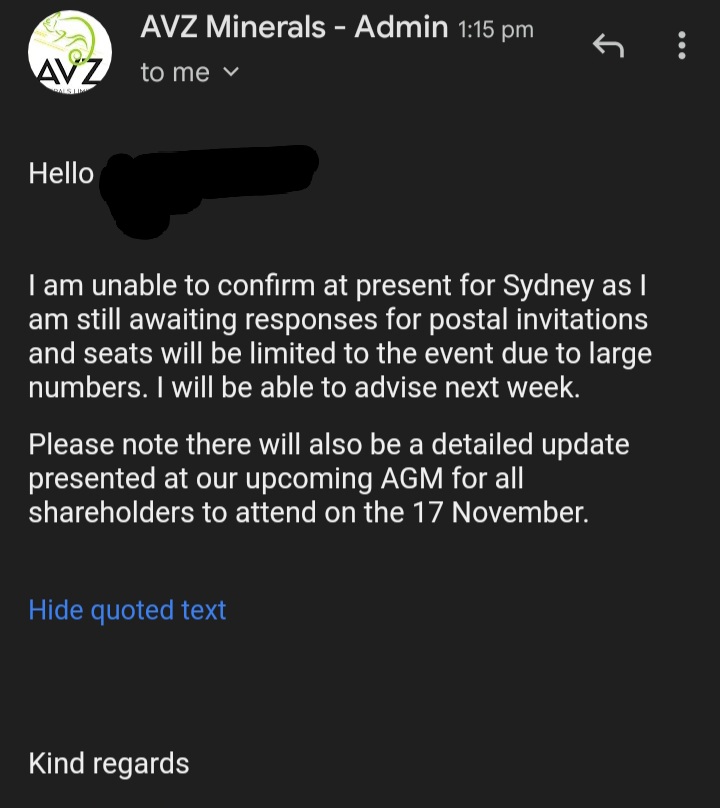Reply to the AVZ Minerals email

[609, 45]
